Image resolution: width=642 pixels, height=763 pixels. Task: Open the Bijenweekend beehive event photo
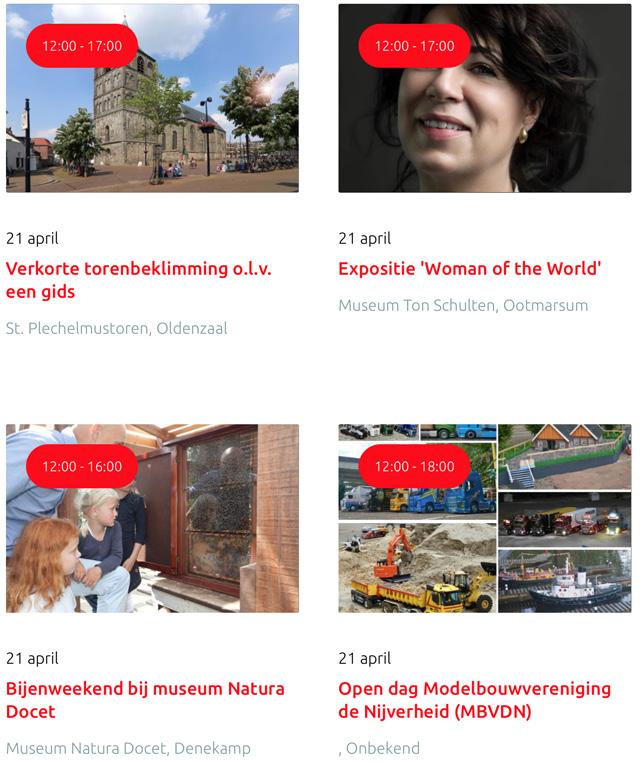(x=152, y=540)
